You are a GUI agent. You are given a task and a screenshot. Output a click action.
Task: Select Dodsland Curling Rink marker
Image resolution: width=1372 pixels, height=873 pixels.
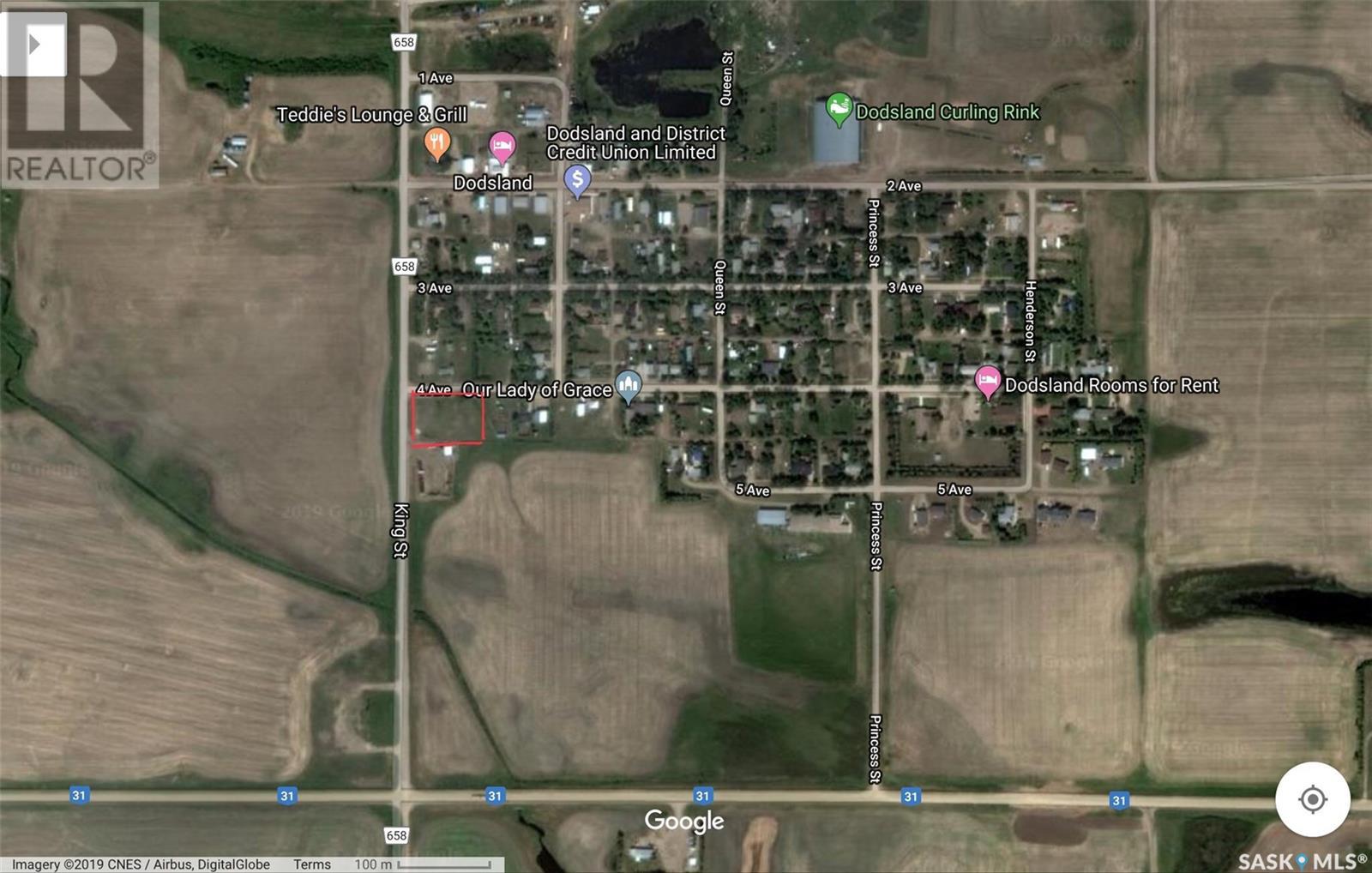[x=839, y=109]
